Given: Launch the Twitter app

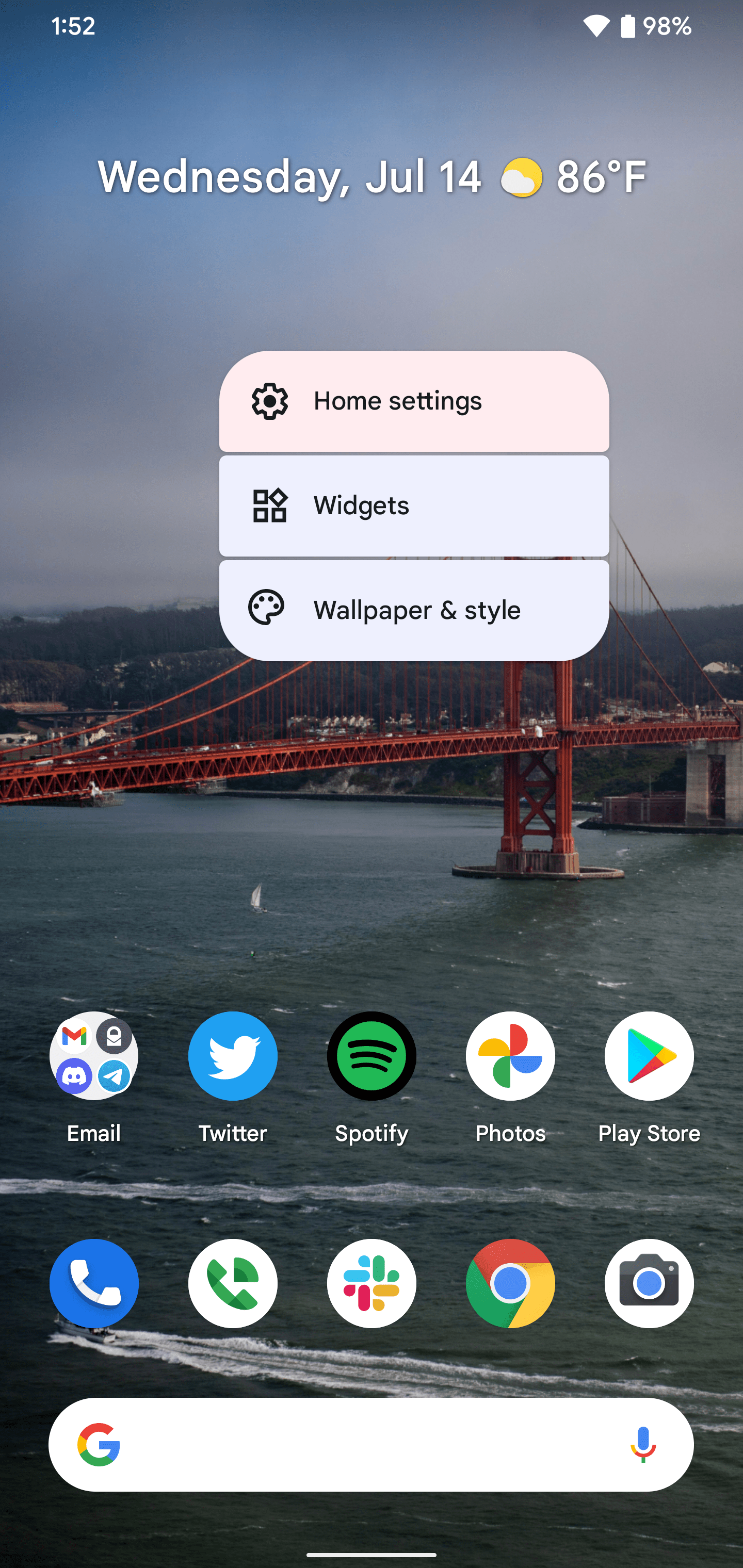Looking at the screenshot, I should [232, 1057].
